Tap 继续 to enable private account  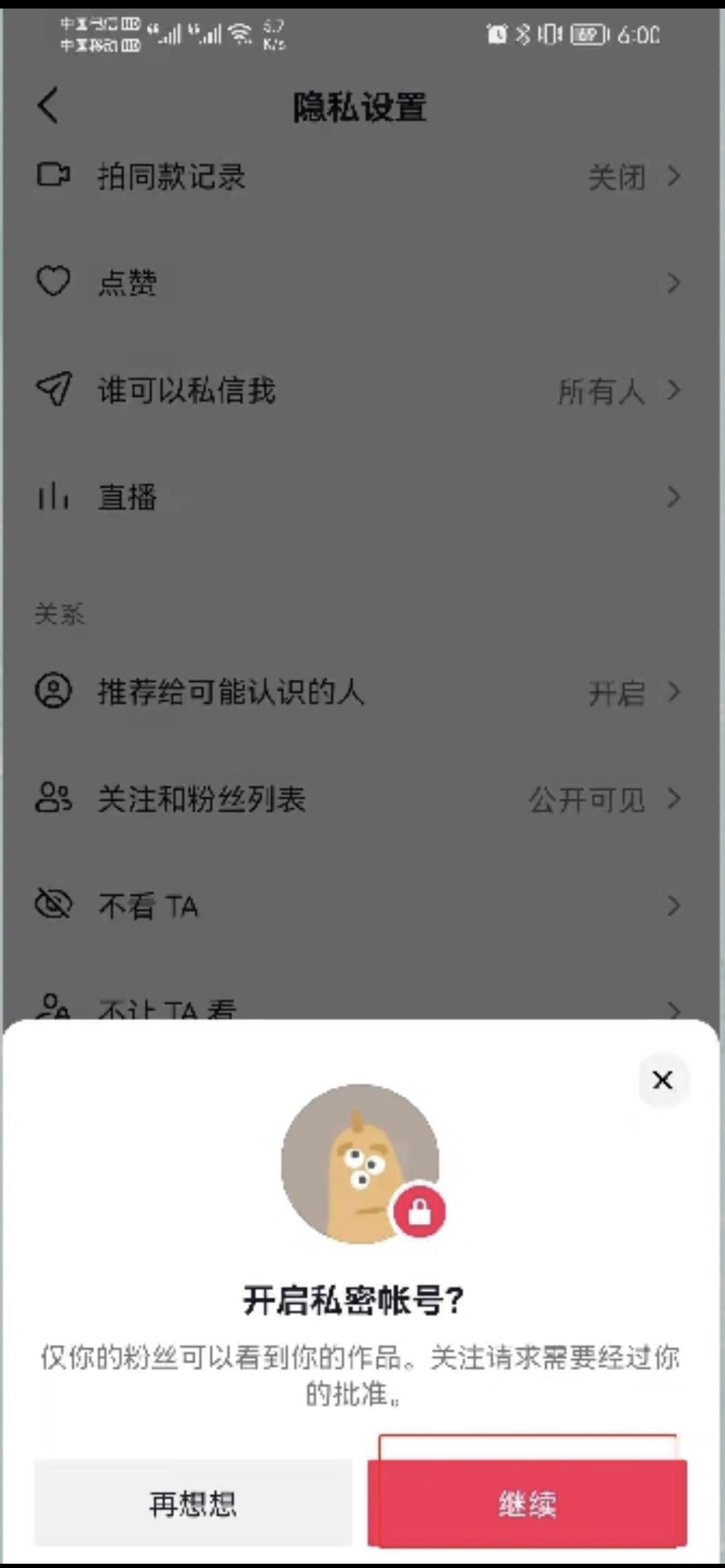[x=526, y=1503]
